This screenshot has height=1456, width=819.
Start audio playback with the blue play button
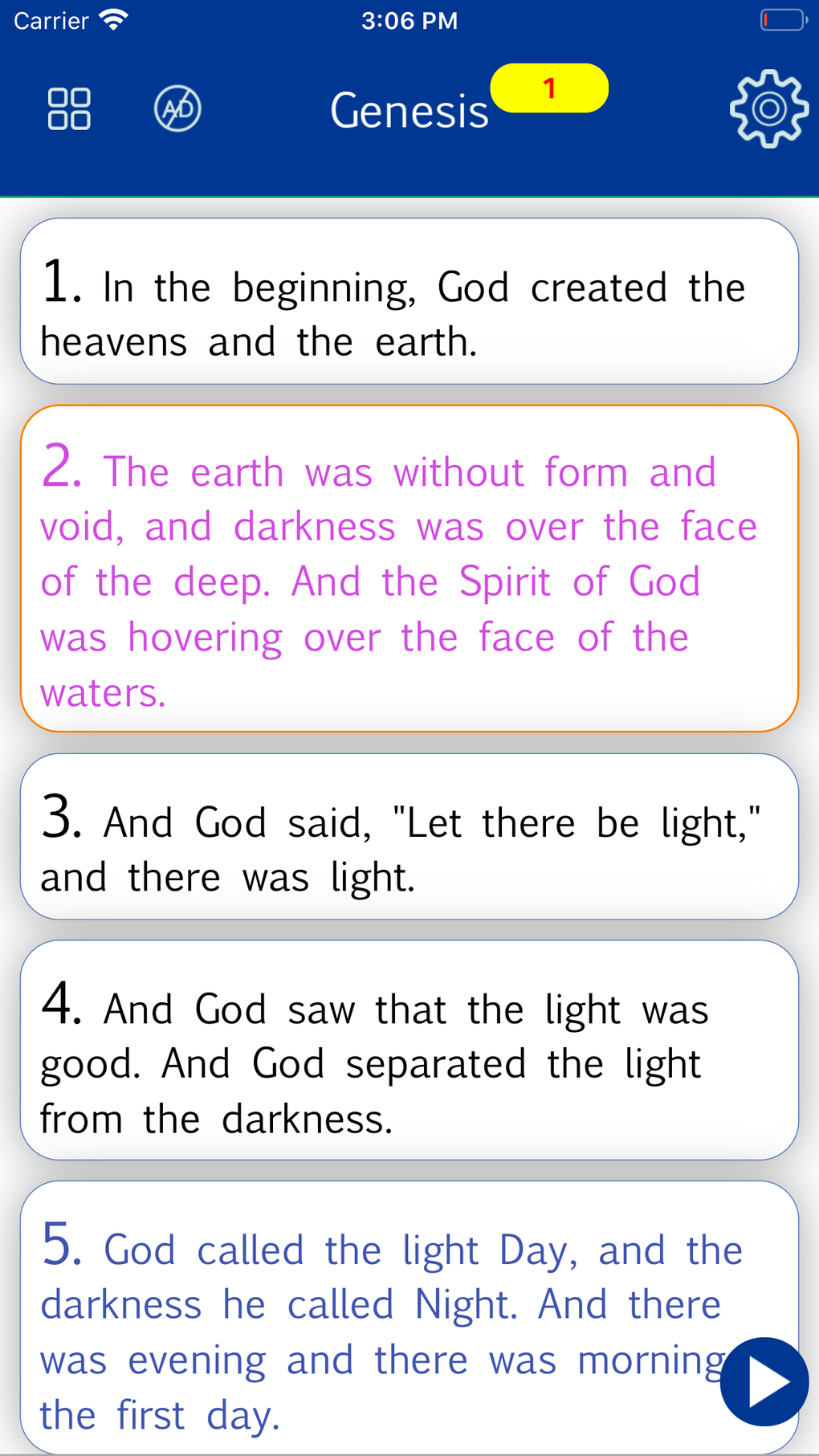763,1381
